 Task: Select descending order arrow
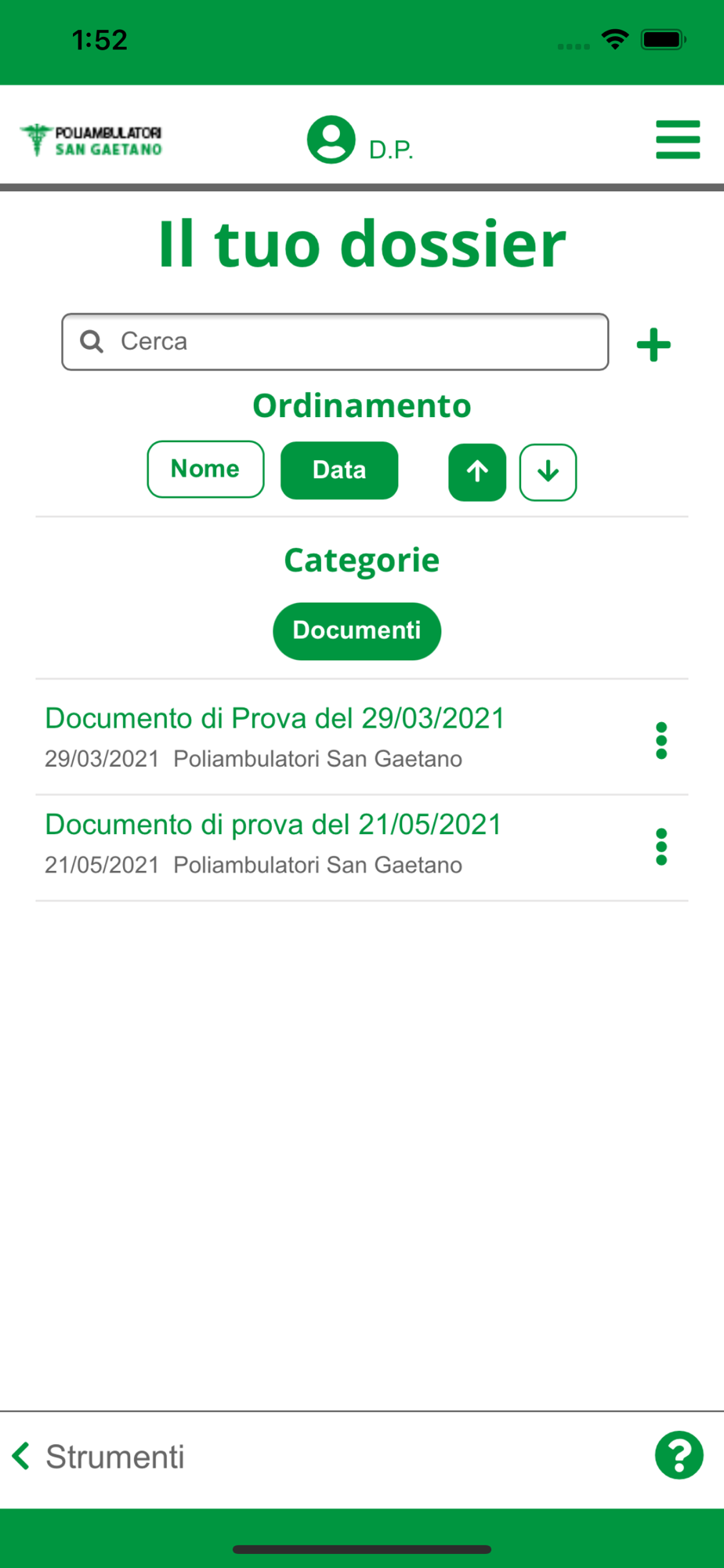(x=548, y=472)
